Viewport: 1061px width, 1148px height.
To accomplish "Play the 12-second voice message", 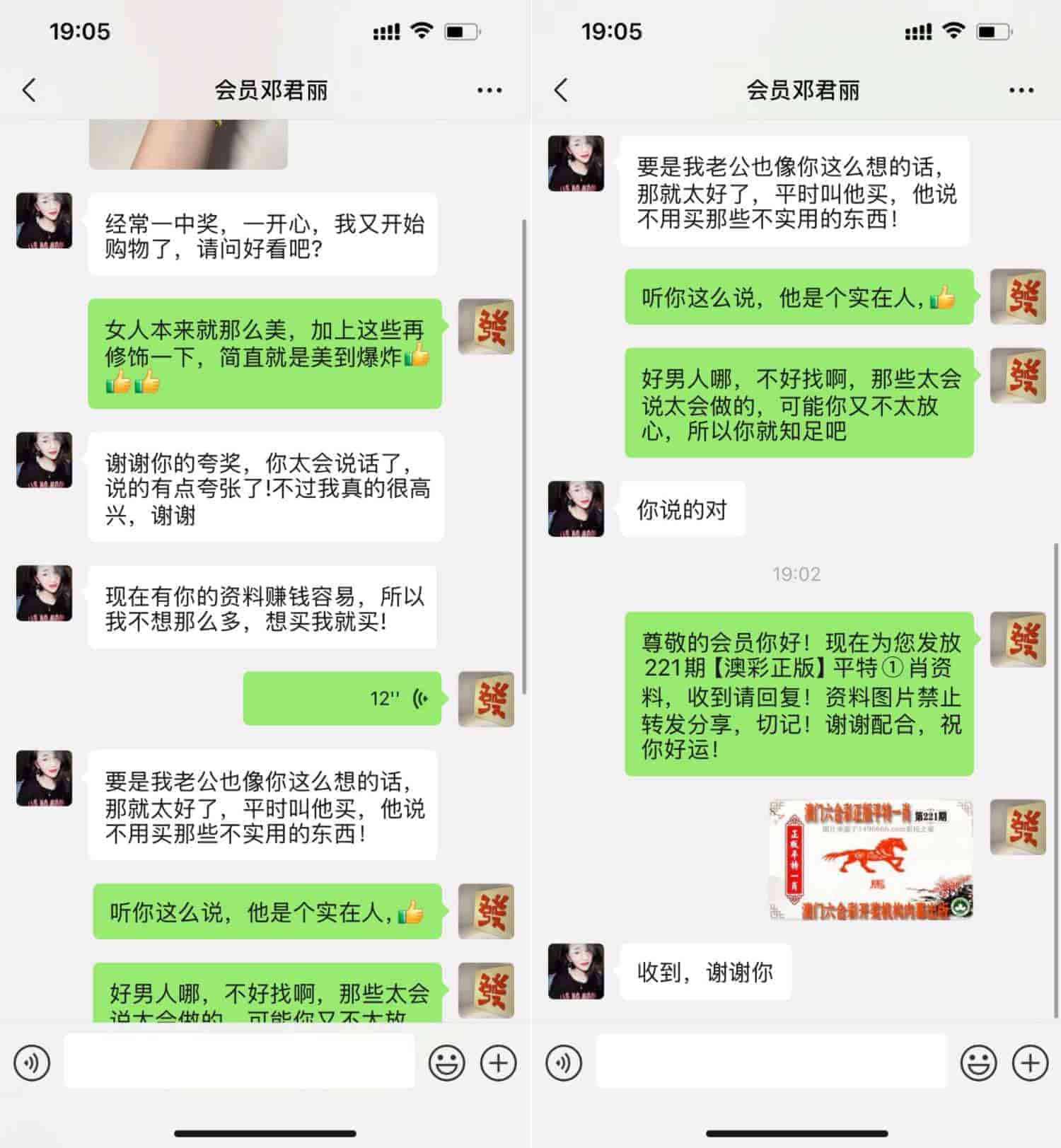I will [342, 699].
